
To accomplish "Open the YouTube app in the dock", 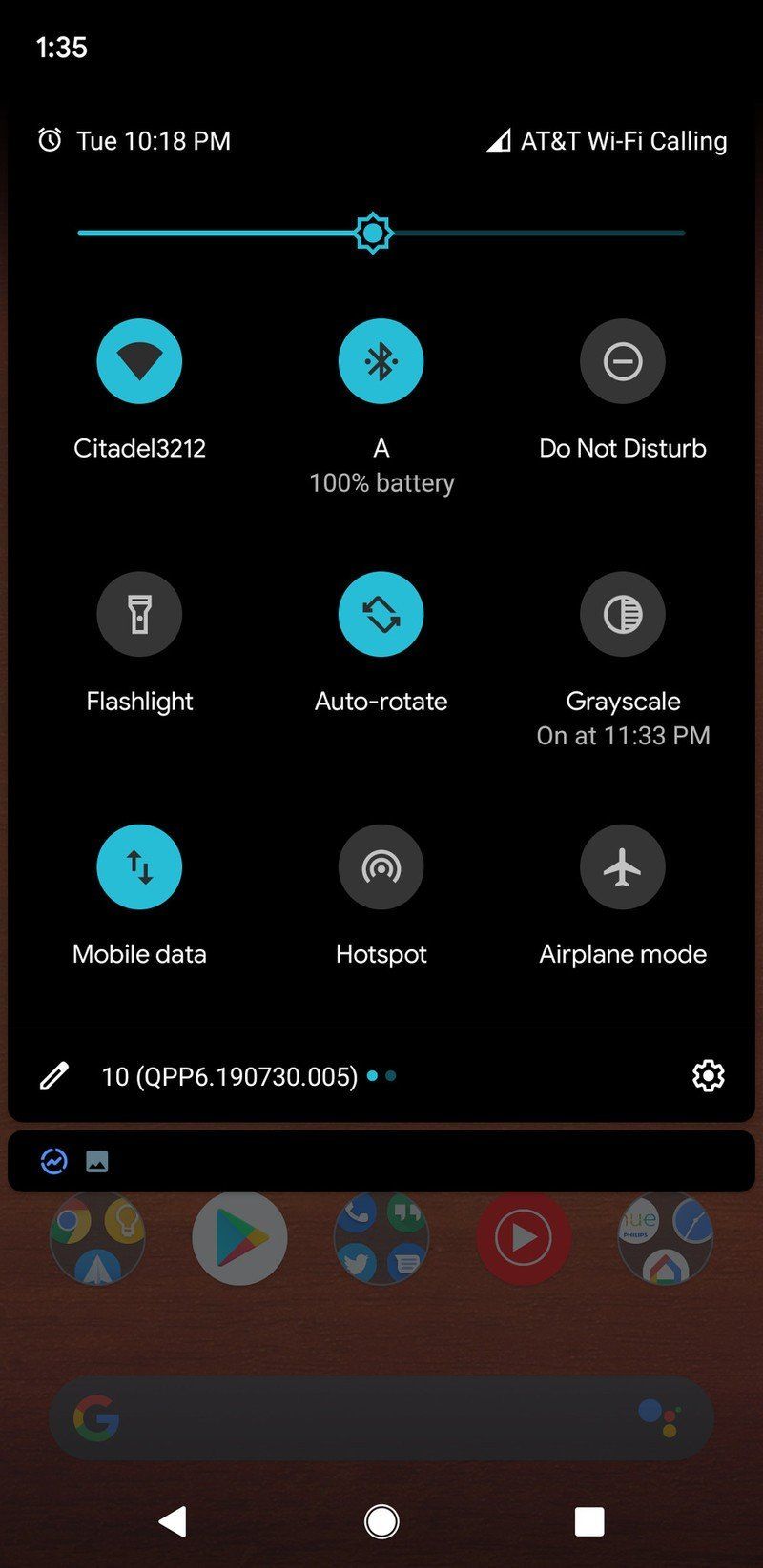I will click(523, 1237).
